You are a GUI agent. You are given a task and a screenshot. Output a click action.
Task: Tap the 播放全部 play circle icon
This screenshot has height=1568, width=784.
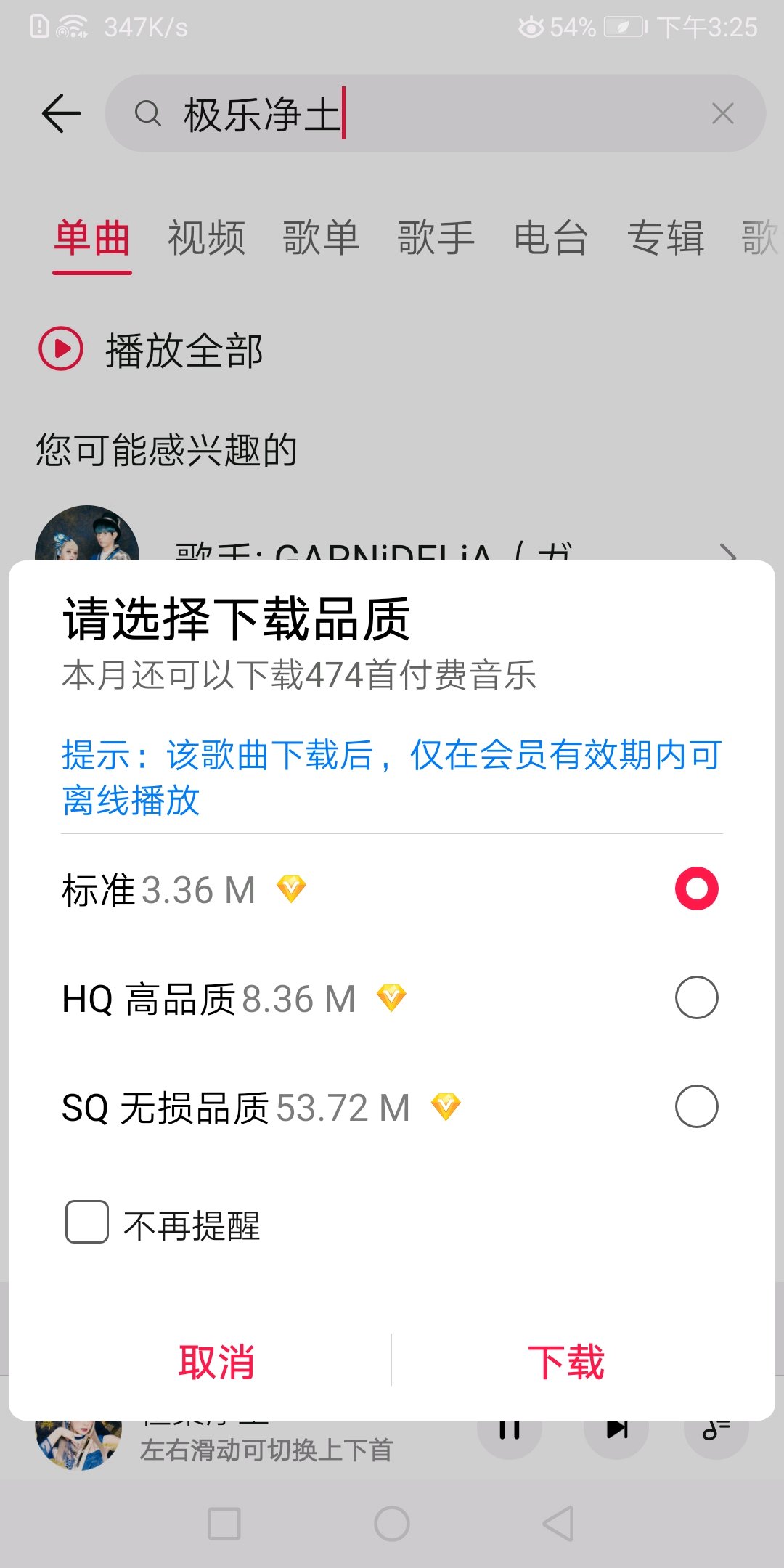61,351
